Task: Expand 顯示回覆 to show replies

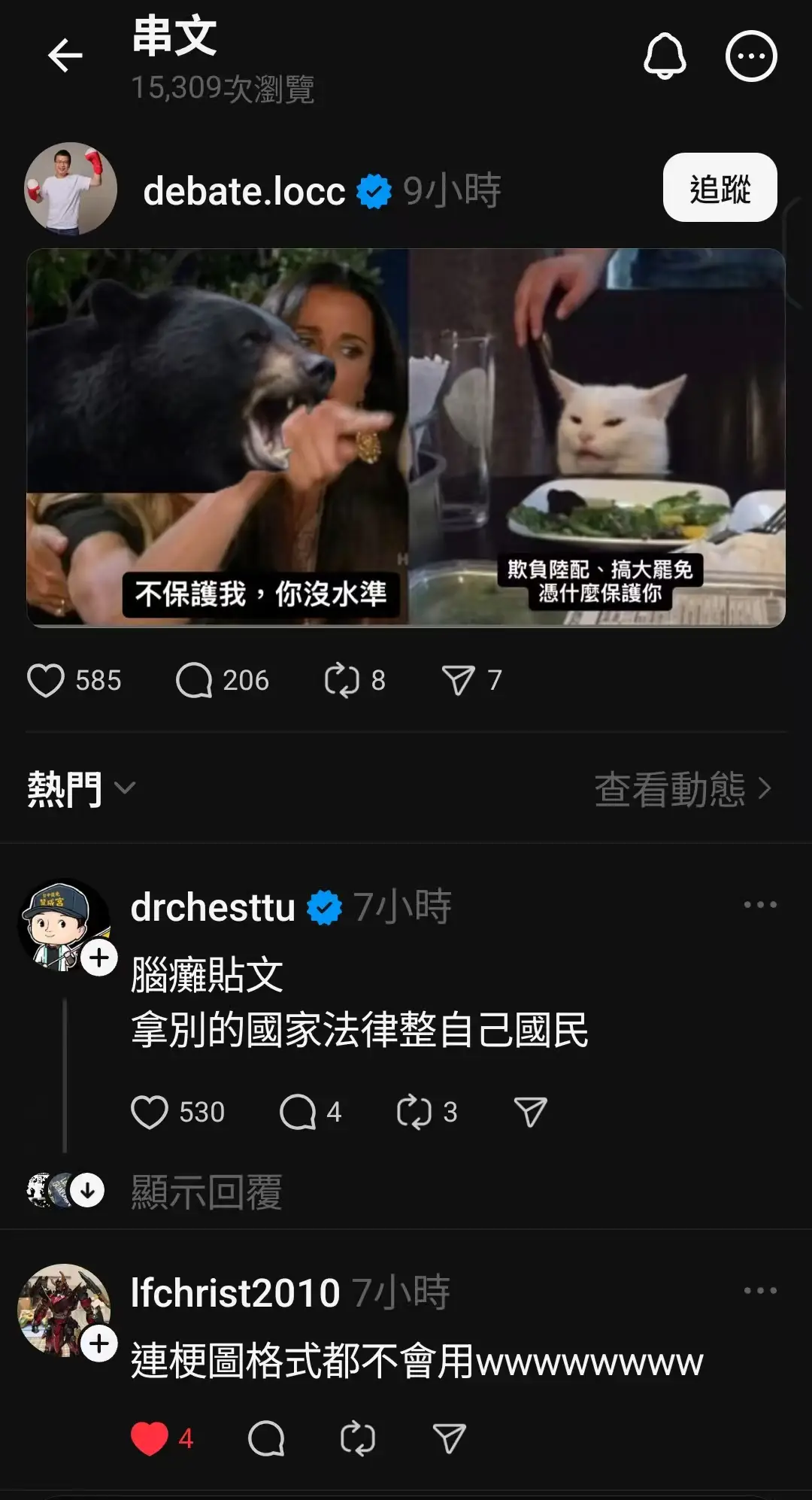Action: tap(206, 1192)
